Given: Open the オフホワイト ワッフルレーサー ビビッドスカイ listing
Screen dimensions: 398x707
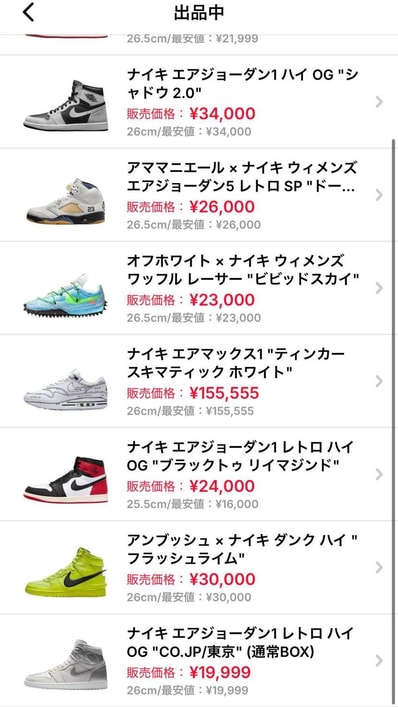Looking at the screenshot, I should [199, 288].
